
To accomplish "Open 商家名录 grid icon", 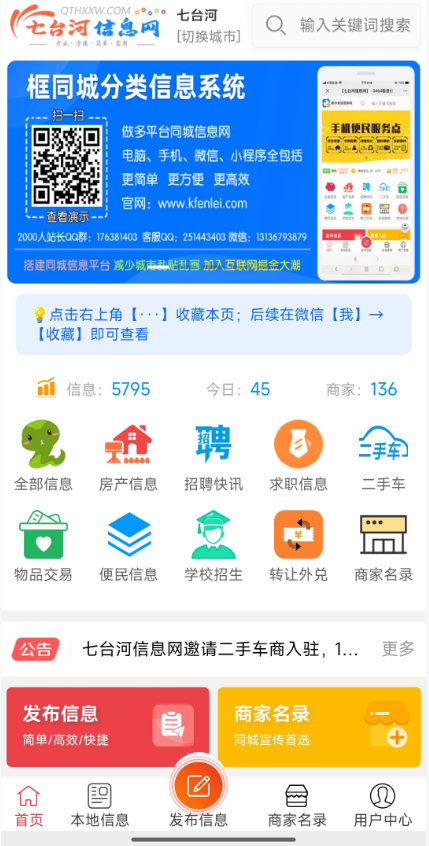I will pyautogui.click(x=383, y=545).
